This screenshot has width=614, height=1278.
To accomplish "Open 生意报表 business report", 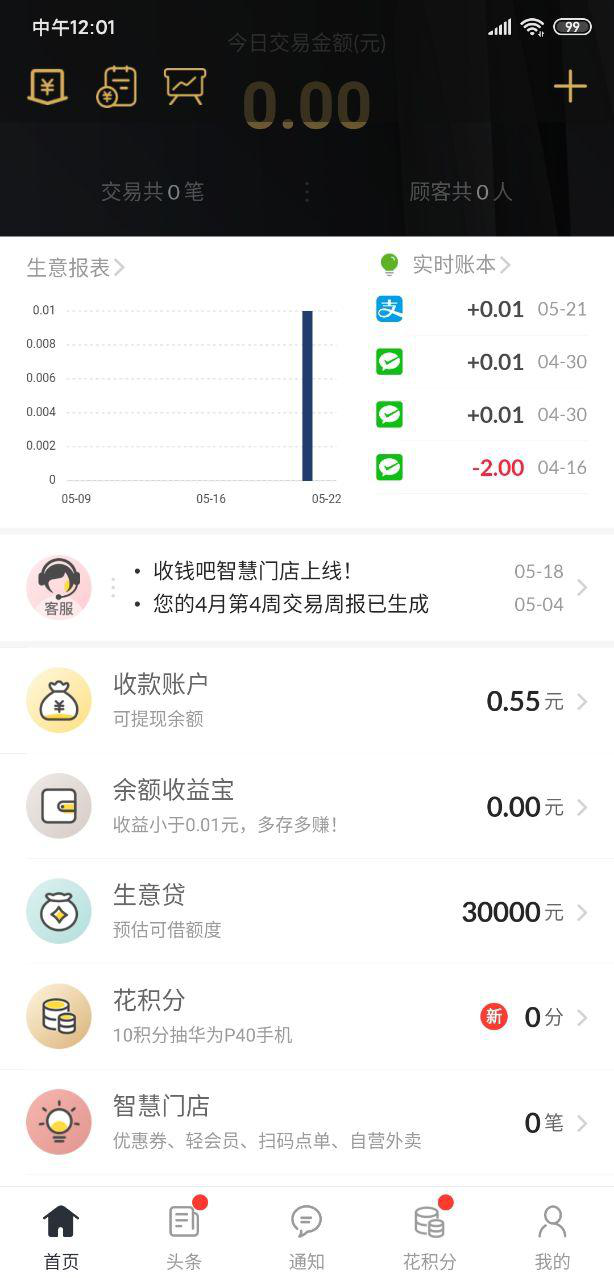I will [x=75, y=267].
